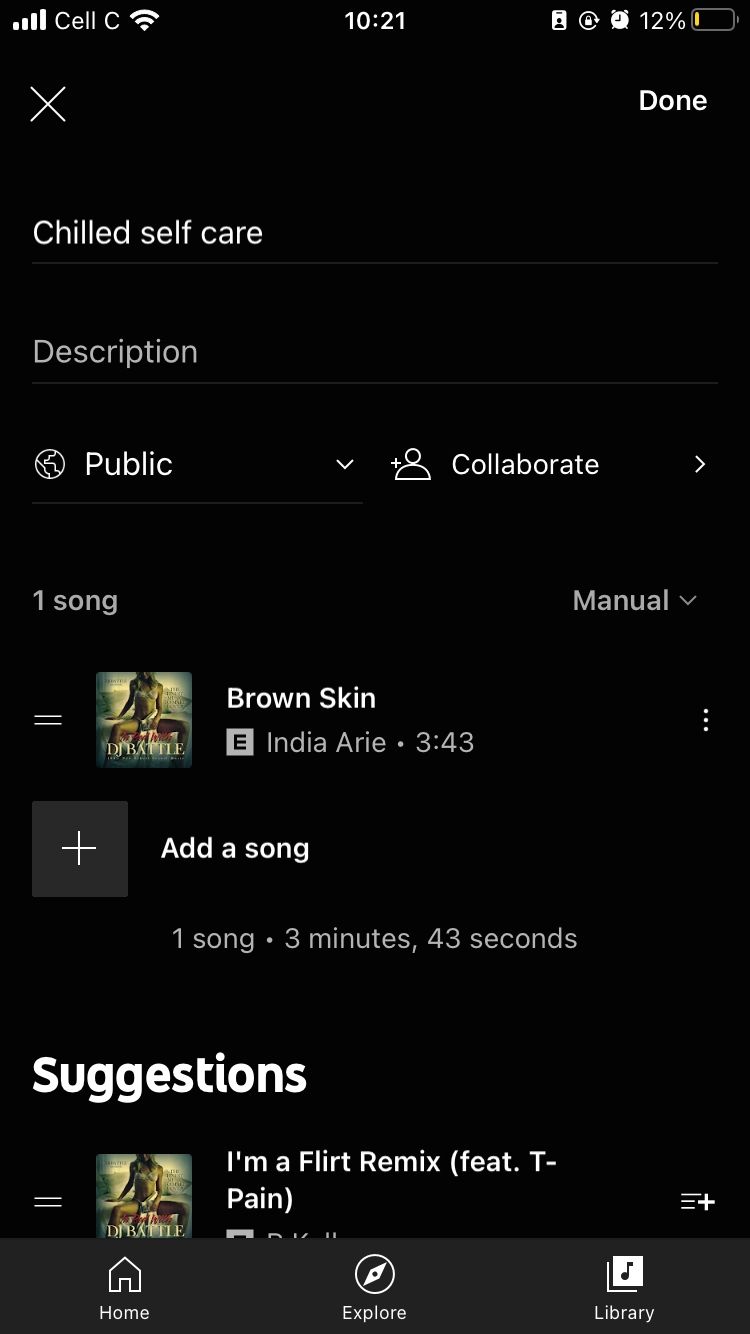Open the three-dot menu for Brown Skin

pyautogui.click(x=706, y=720)
